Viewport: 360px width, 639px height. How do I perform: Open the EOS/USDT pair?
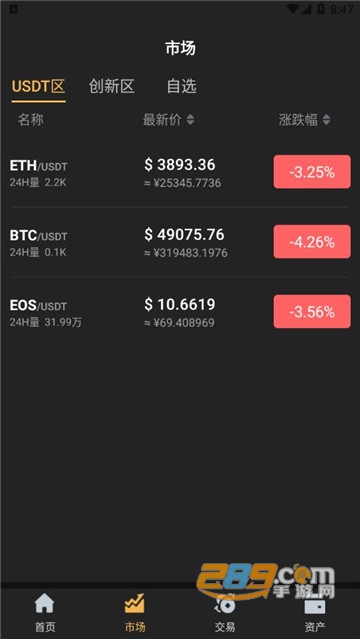click(180, 312)
